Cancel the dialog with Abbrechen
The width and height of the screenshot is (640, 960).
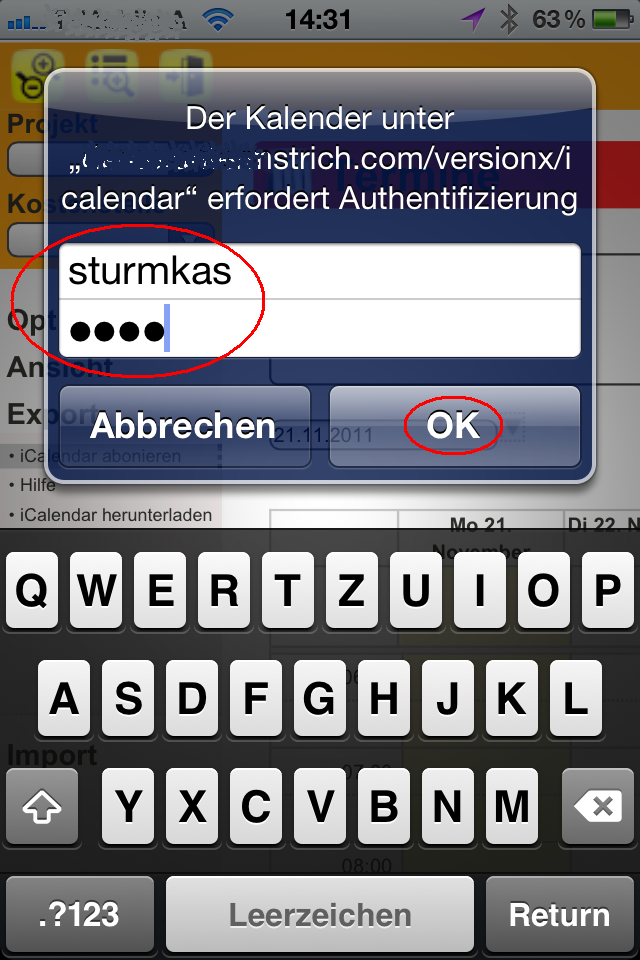pos(184,426)
